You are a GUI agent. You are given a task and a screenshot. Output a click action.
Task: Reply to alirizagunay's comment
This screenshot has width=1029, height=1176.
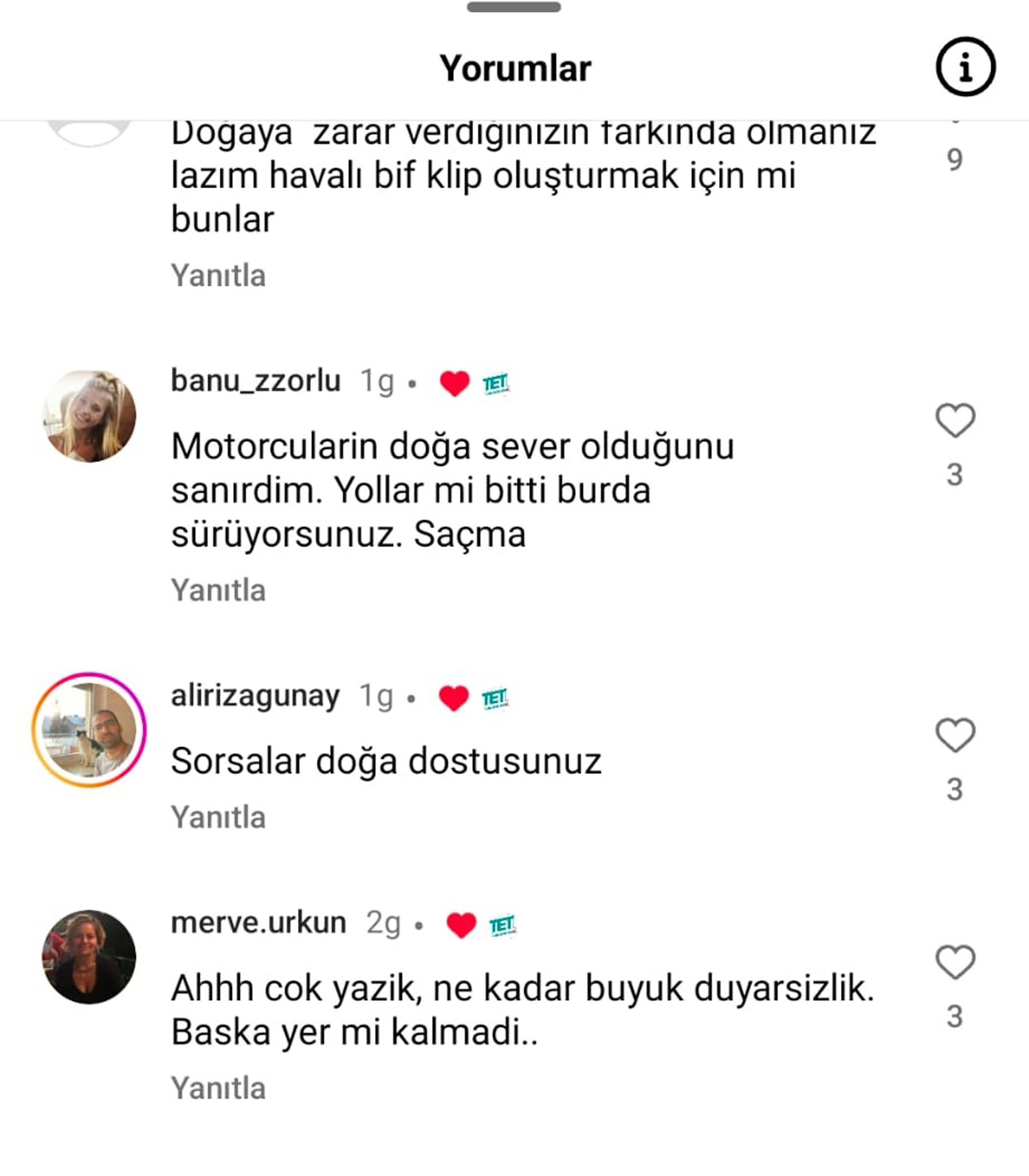218,817
